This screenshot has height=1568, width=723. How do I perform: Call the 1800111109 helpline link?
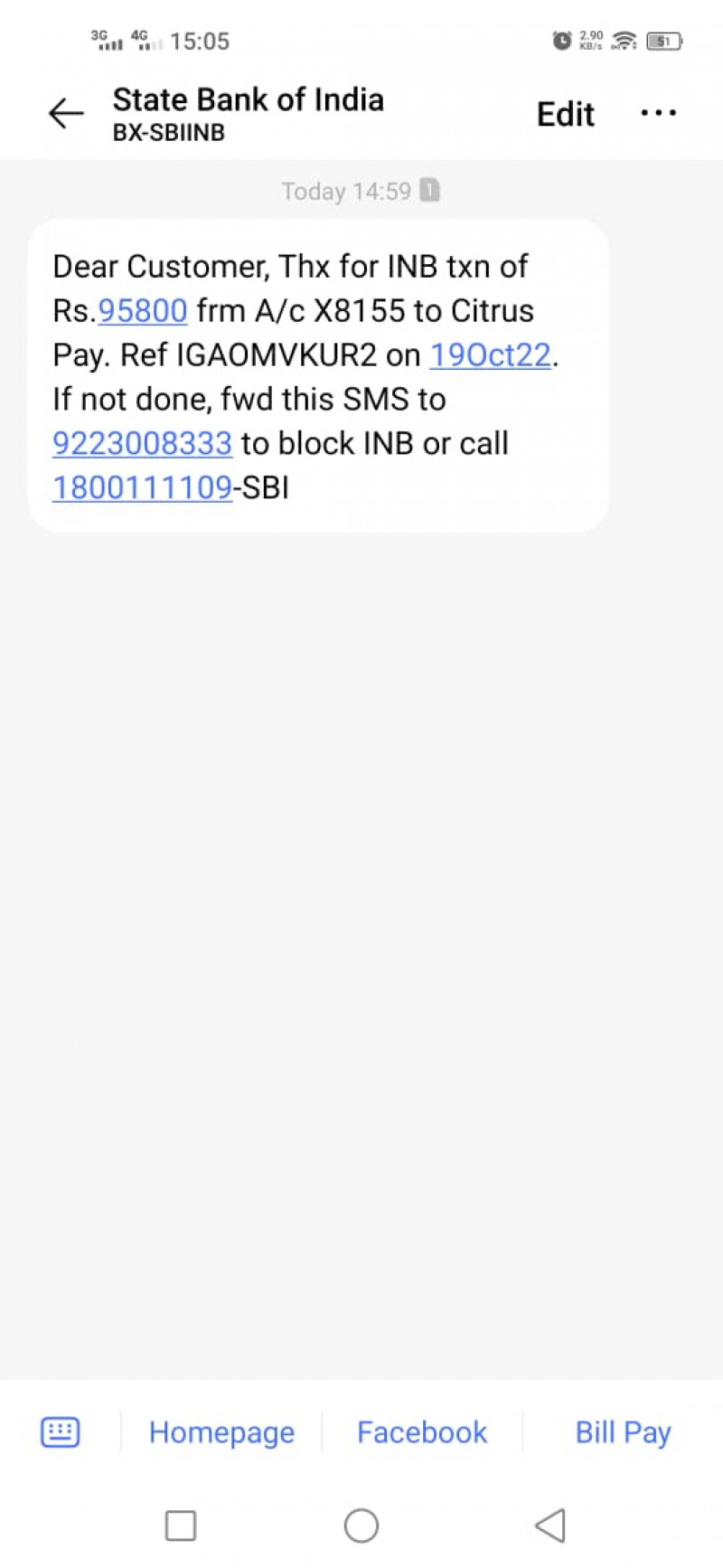[x=143, y=488]
